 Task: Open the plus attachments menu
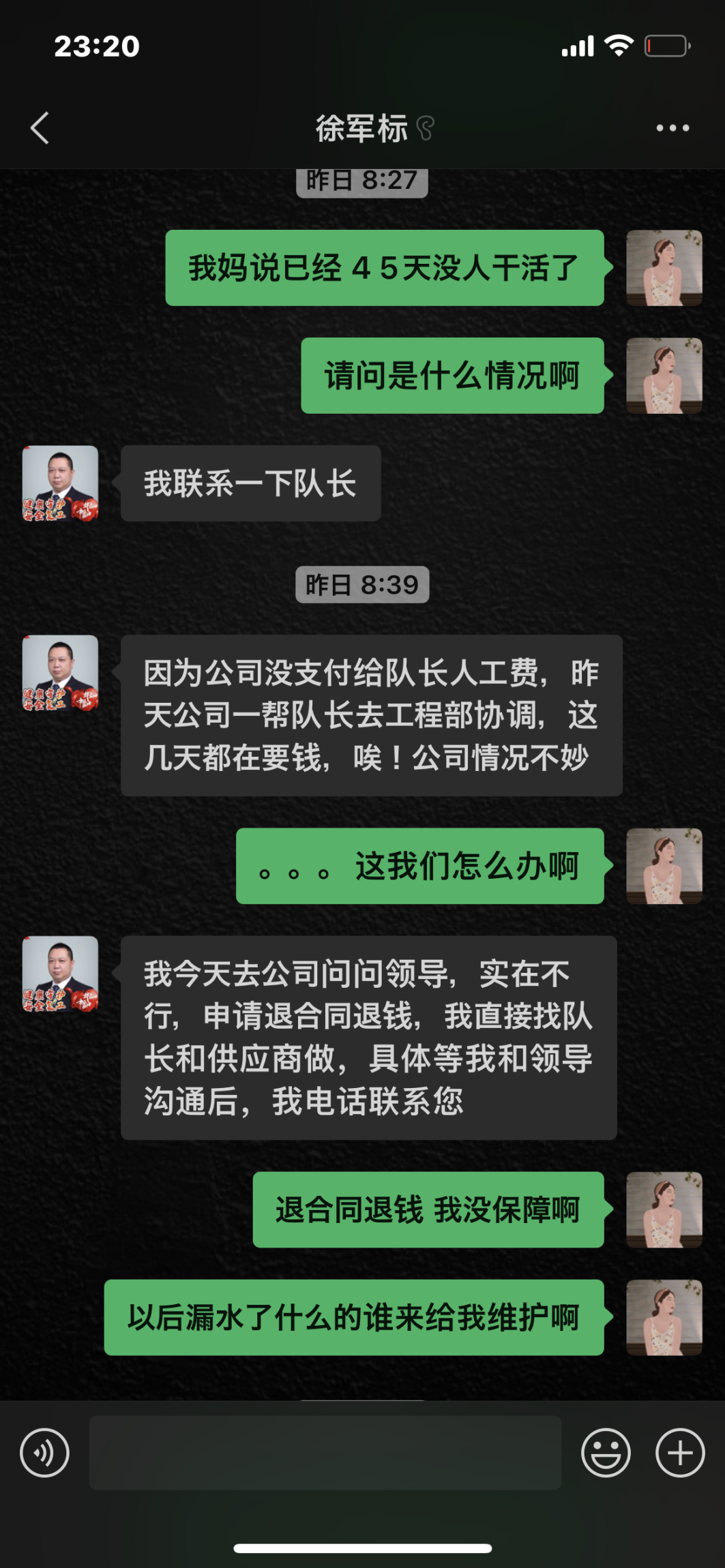point(679,1452)
